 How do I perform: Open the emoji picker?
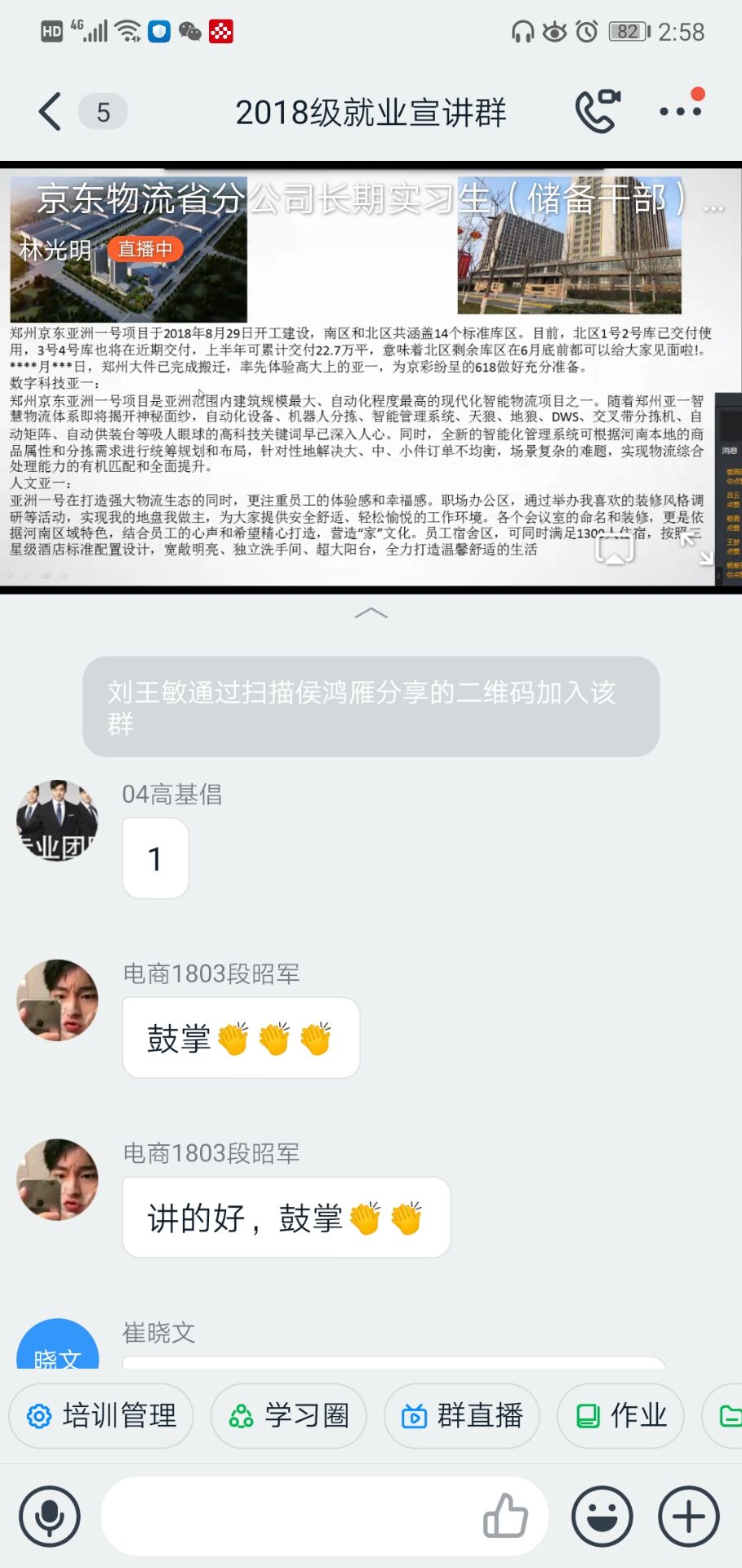point(602,1517)
